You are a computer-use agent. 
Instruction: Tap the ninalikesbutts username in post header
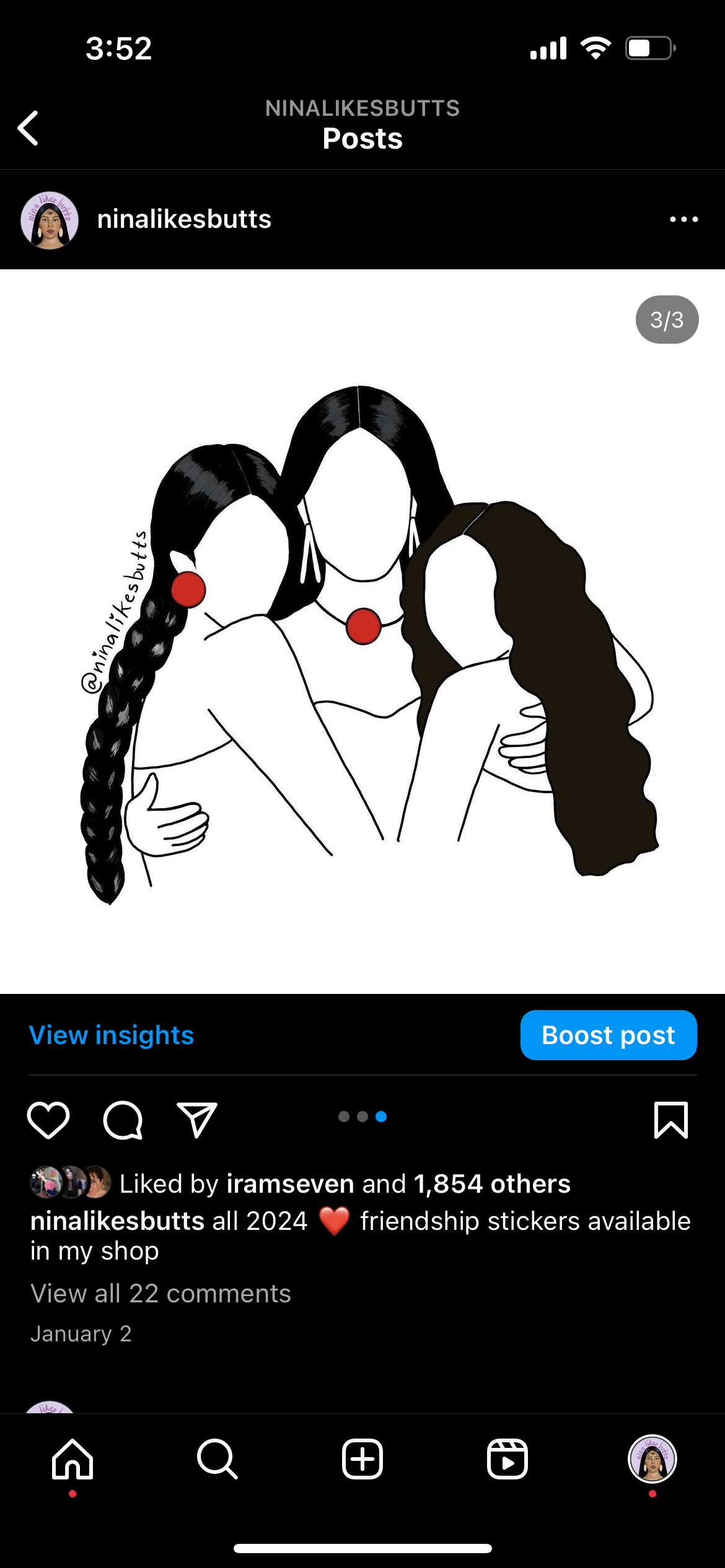tap(184, 219)
